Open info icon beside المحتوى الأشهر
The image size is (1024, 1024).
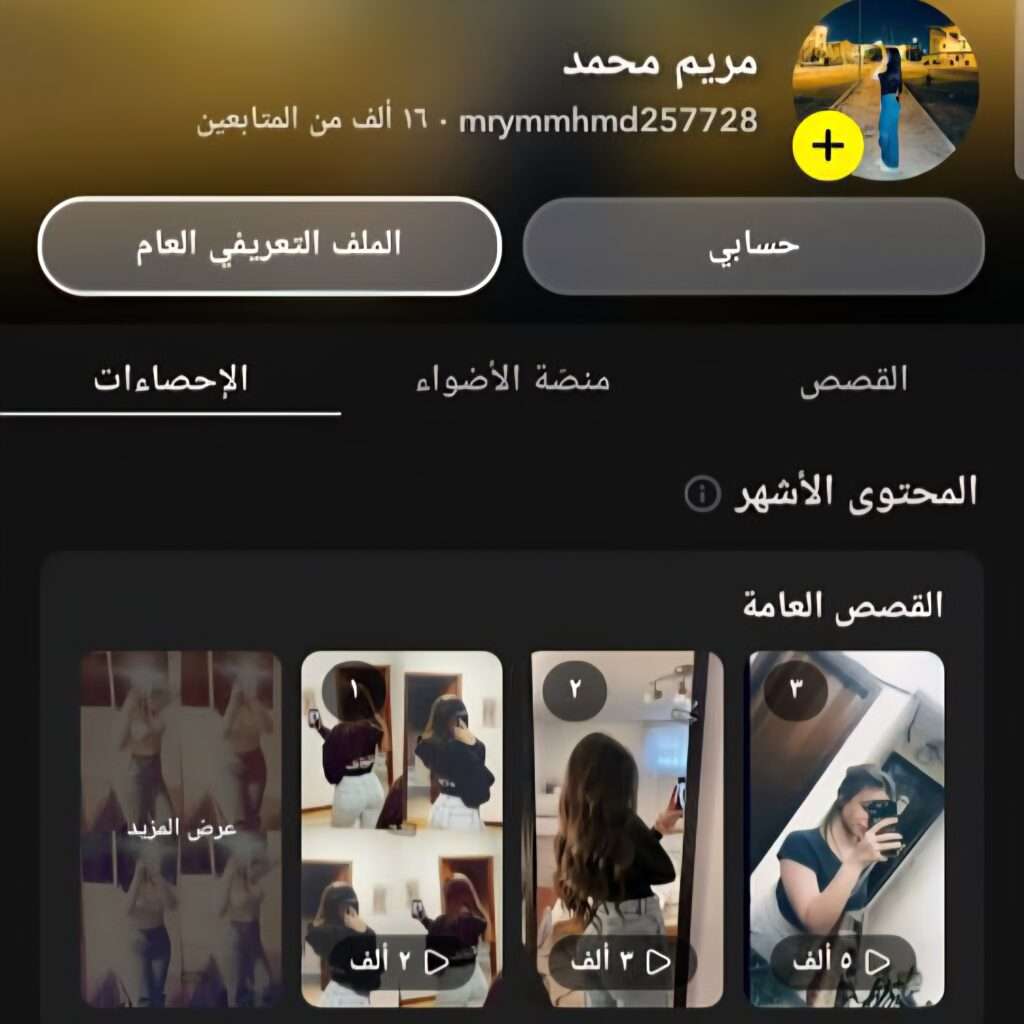click(702, 493)
